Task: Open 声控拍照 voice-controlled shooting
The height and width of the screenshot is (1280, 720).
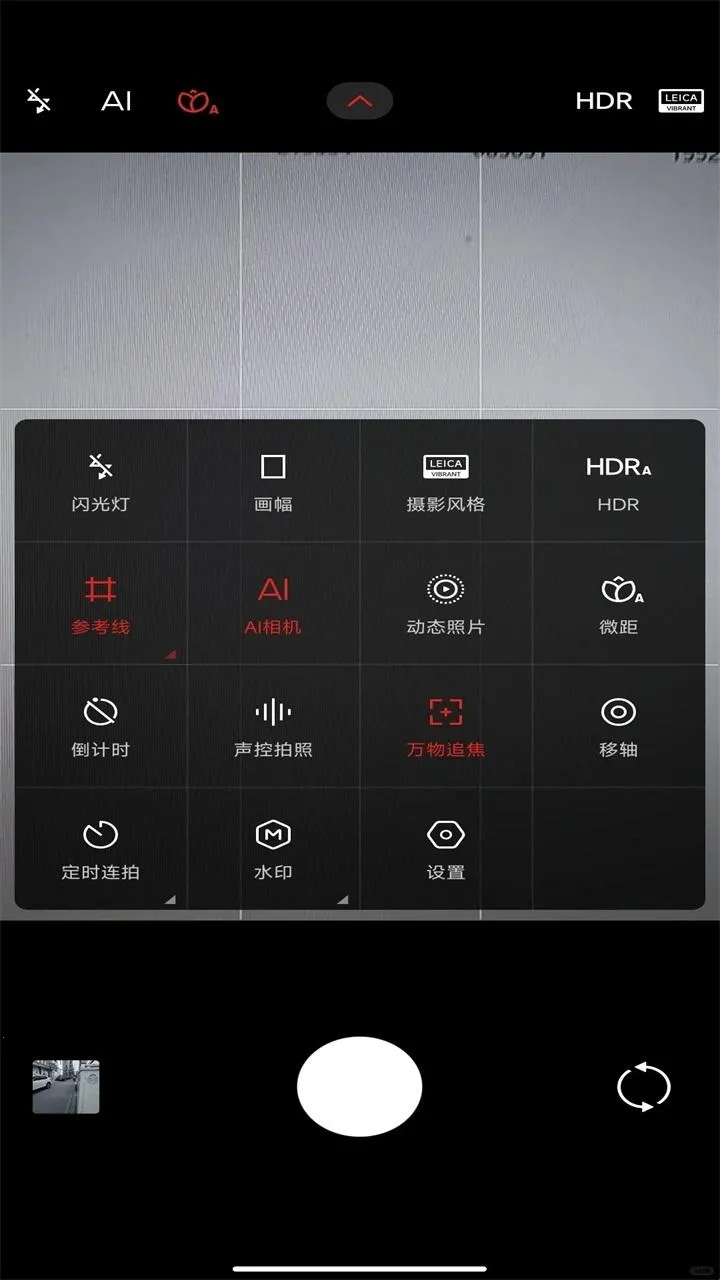Action: pos(272,725)
